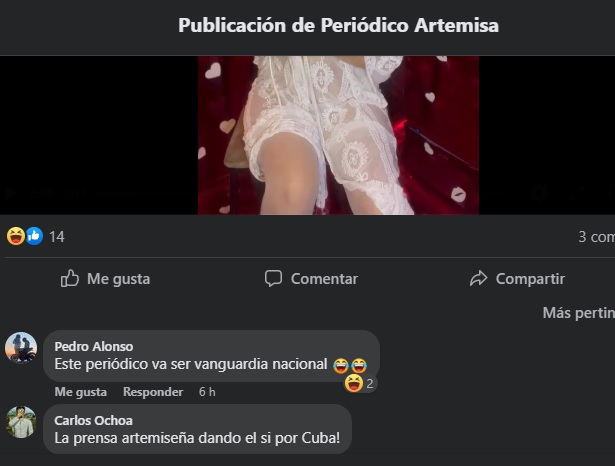The image size is (615, 466).
Task: Open the Comentar button on the post
Action: tap(311, 279)
